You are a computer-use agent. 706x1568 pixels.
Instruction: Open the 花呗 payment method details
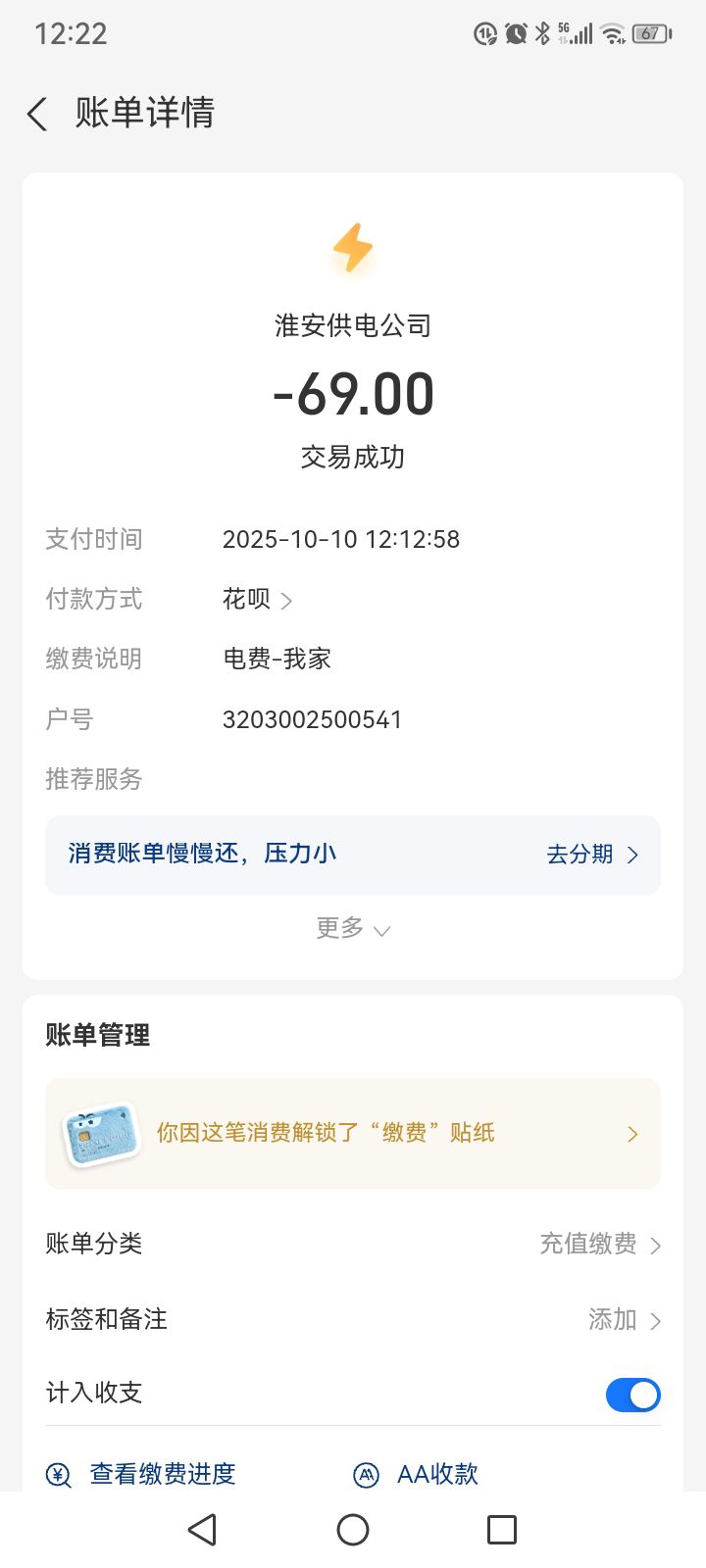pyautogui.click(x=257, y=599)
